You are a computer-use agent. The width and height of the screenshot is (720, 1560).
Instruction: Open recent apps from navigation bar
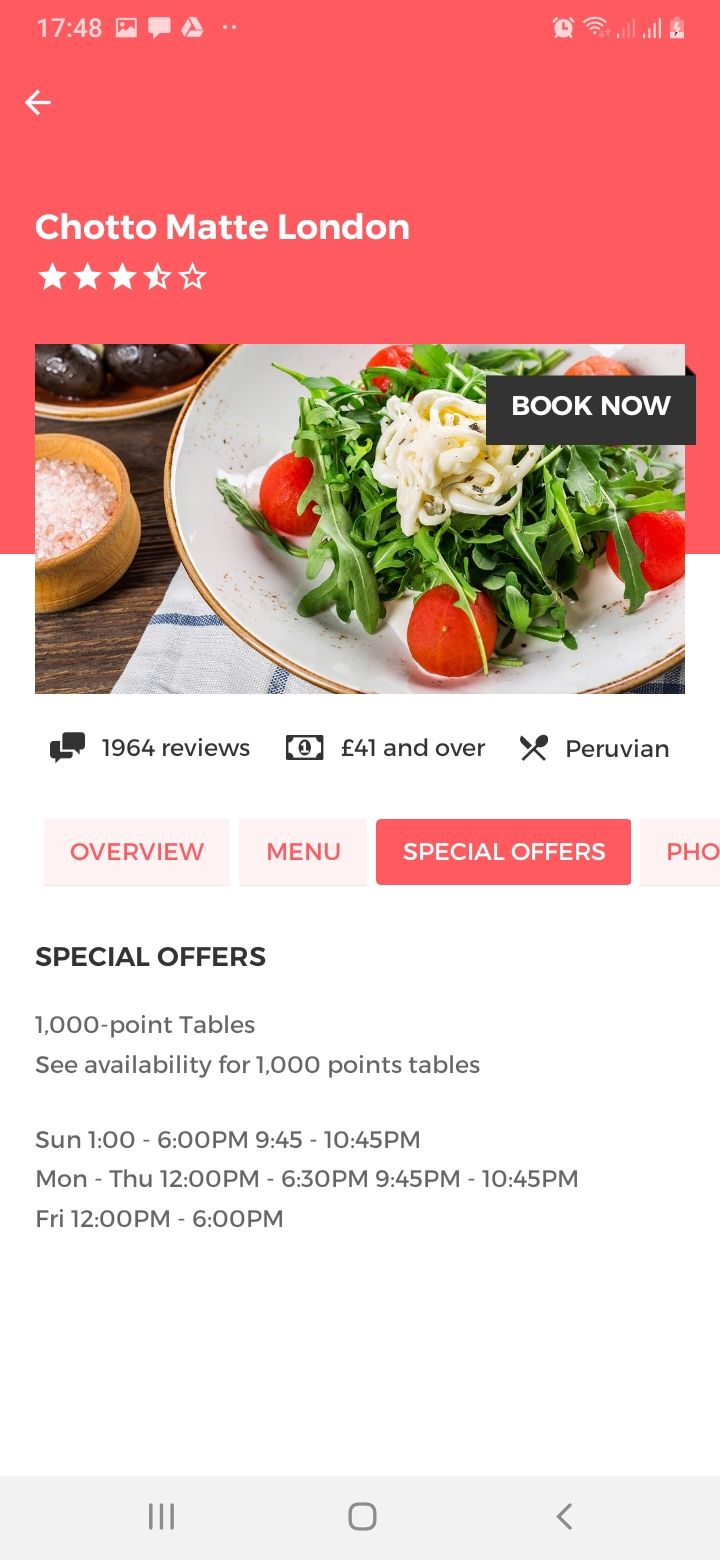tap(161, 1516)
